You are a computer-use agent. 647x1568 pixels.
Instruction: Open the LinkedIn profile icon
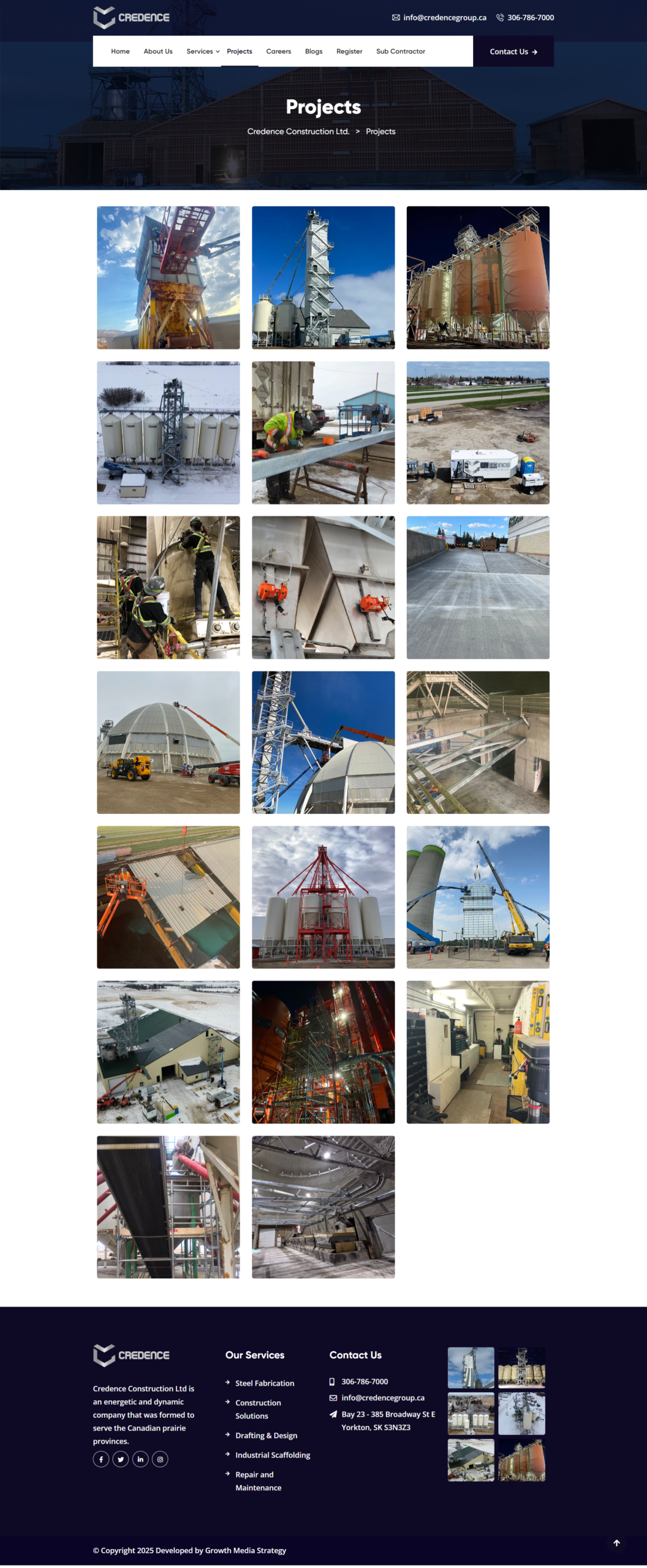tap(140, 1459)
